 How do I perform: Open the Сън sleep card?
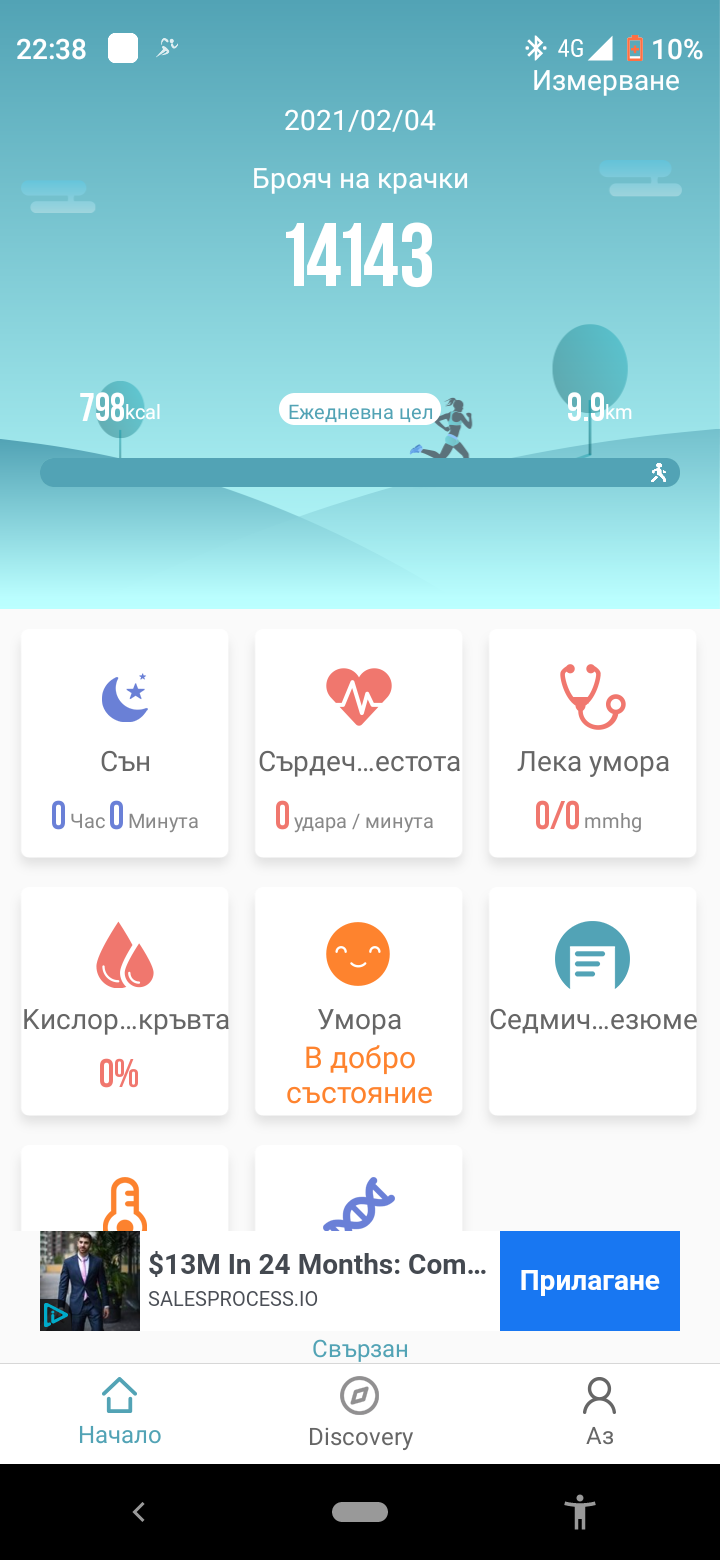pos(125,743)
